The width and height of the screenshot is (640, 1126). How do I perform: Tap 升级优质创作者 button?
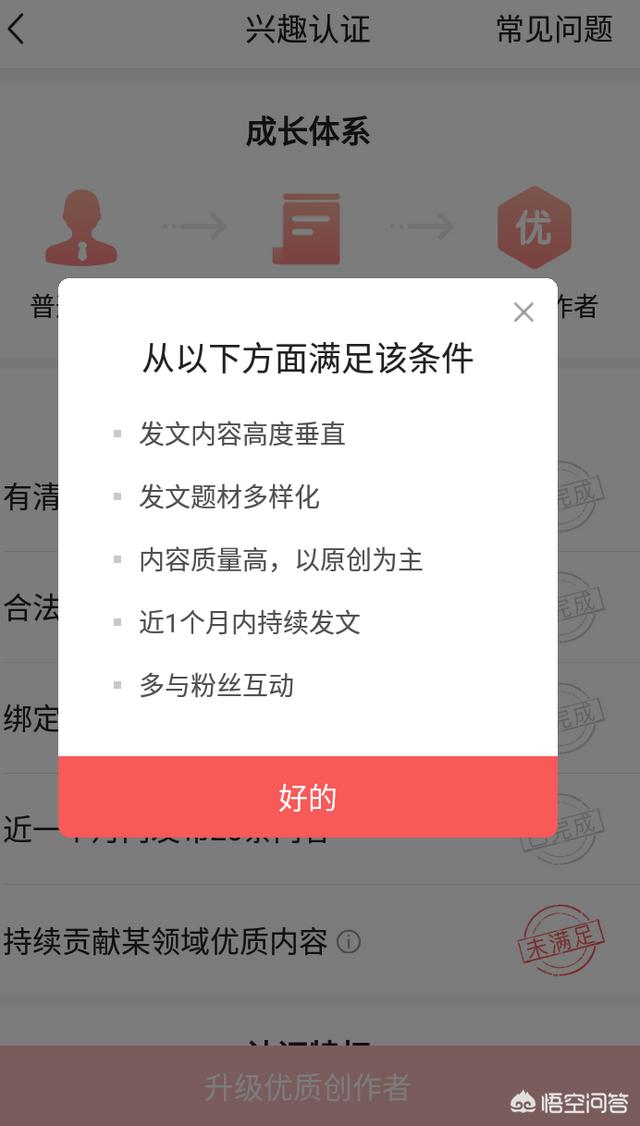point(308,1087)
